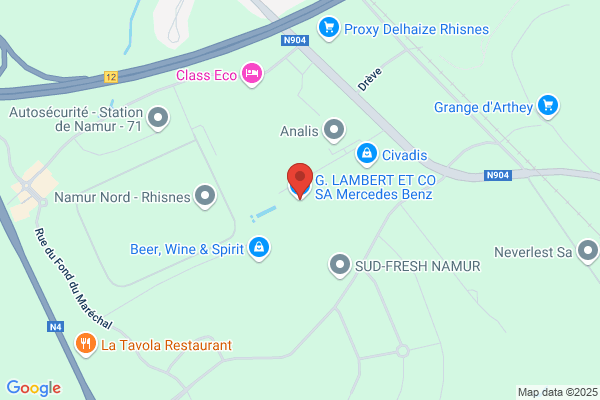Open the Autosécurité Station de Namur marker

pos(158,119)
